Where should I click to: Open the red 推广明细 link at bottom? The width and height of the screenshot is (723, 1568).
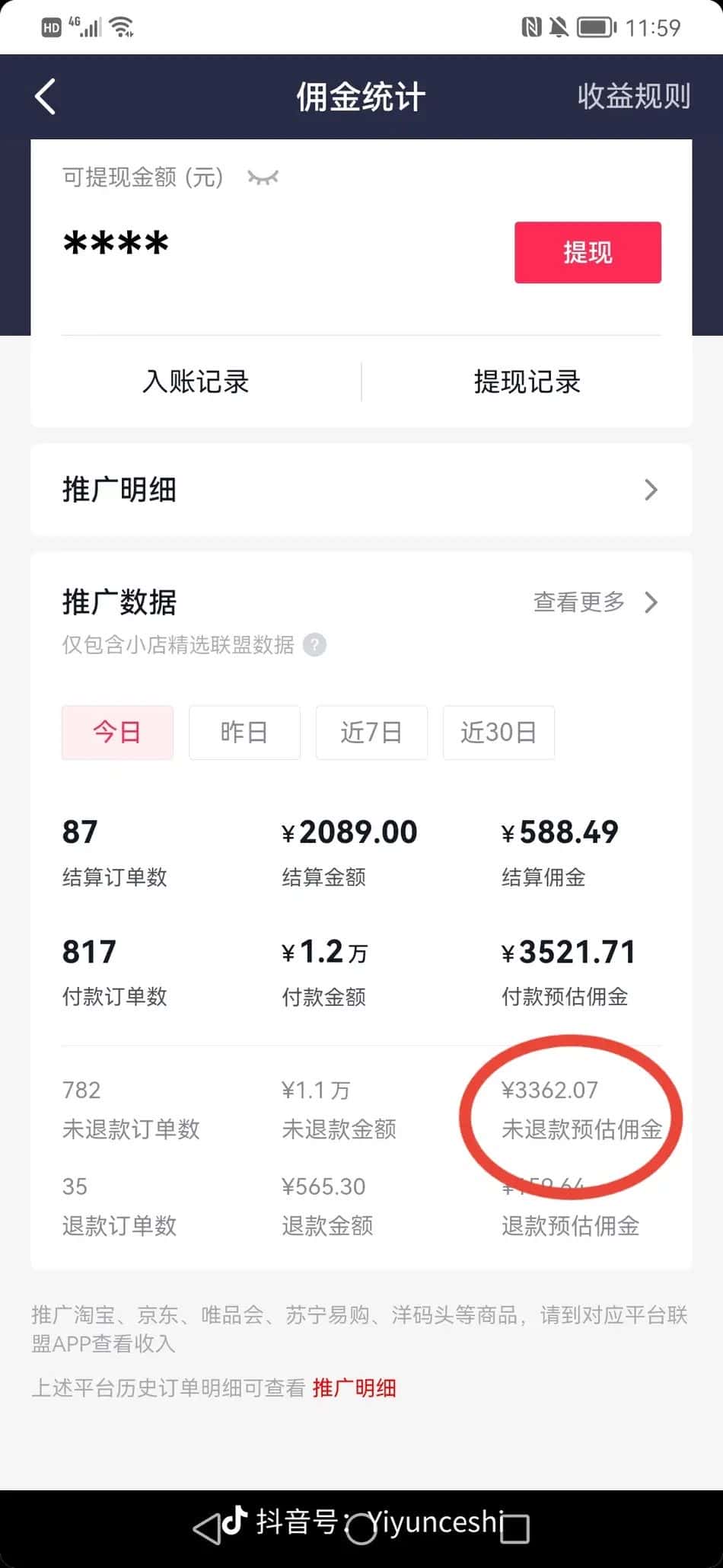[354, 1388]
